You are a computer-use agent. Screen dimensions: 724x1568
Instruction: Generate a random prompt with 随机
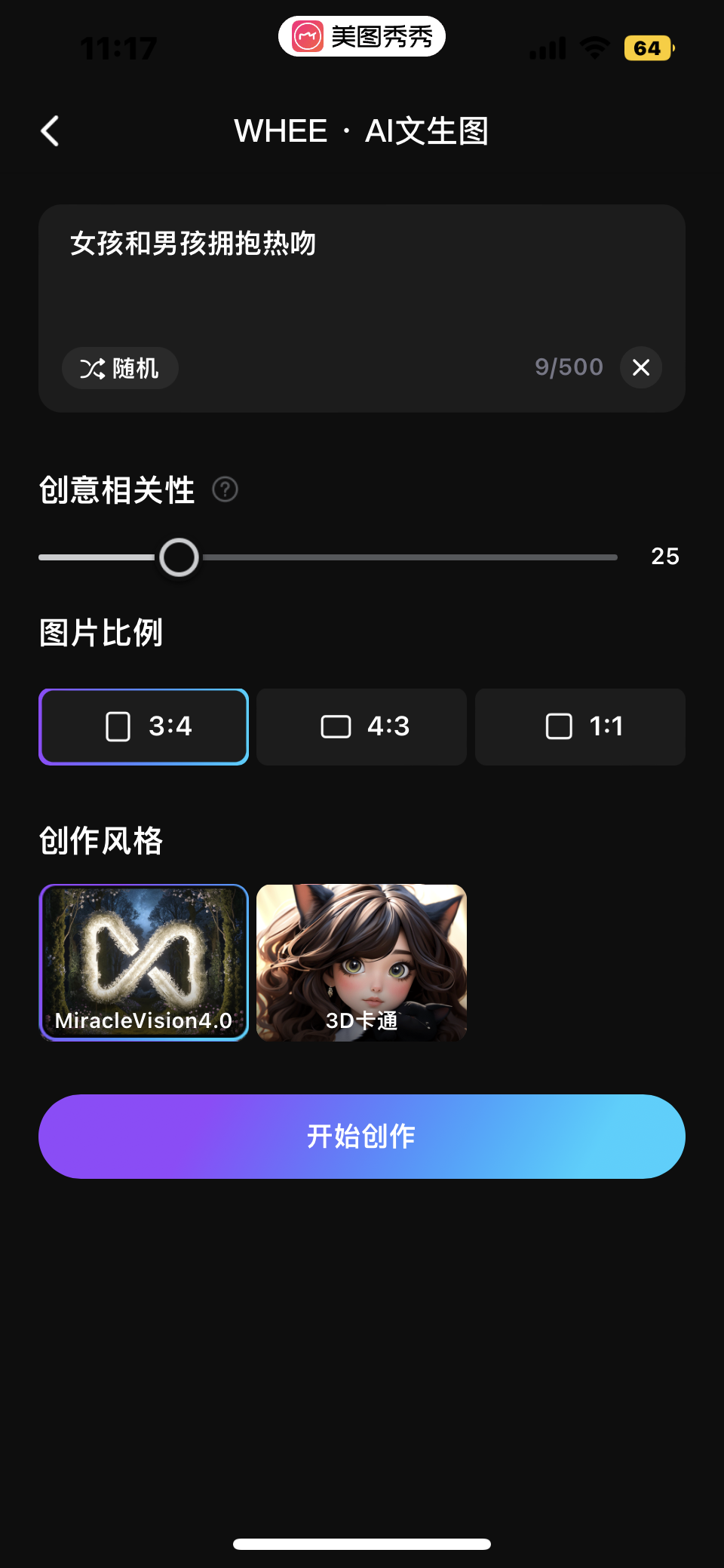(120, 368)
